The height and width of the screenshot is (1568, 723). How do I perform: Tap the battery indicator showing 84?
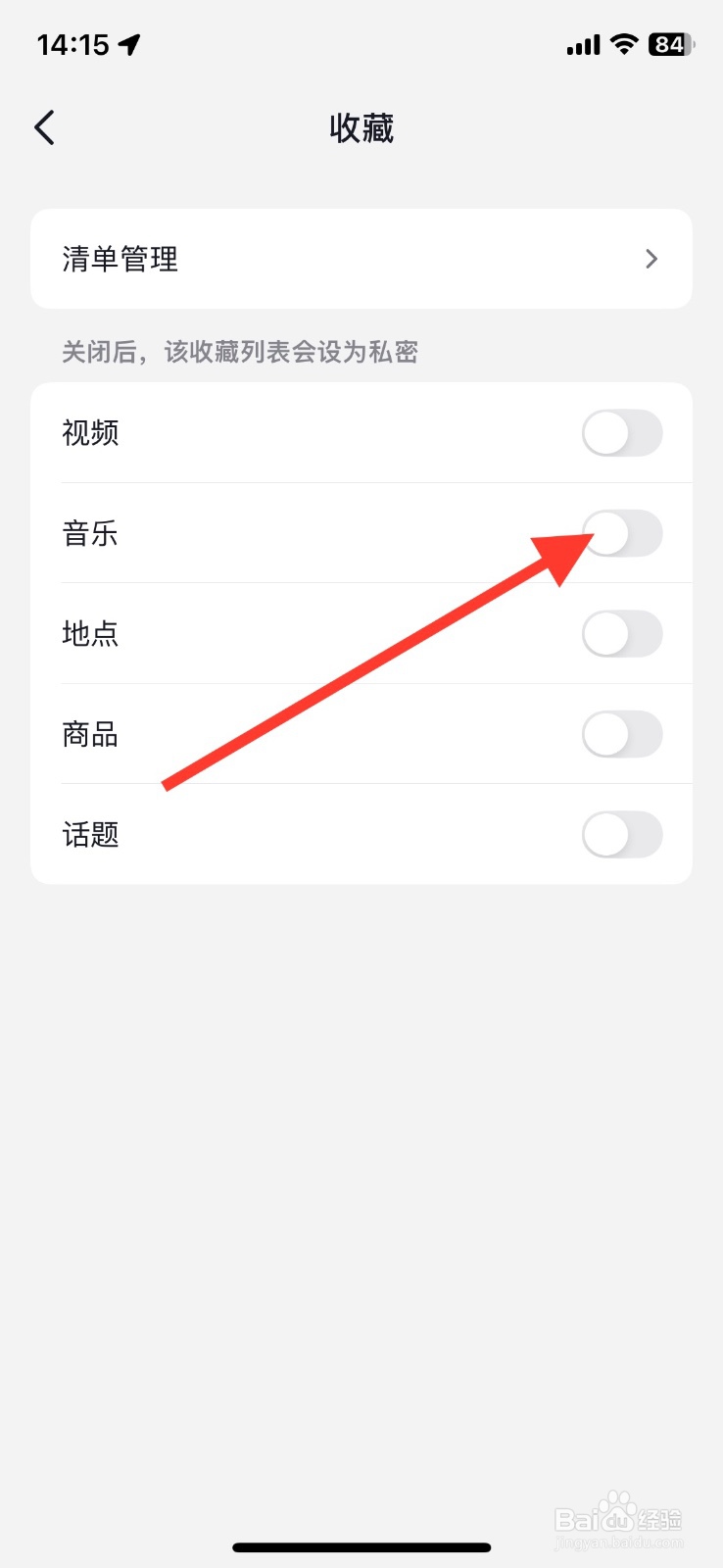(669, 43)
